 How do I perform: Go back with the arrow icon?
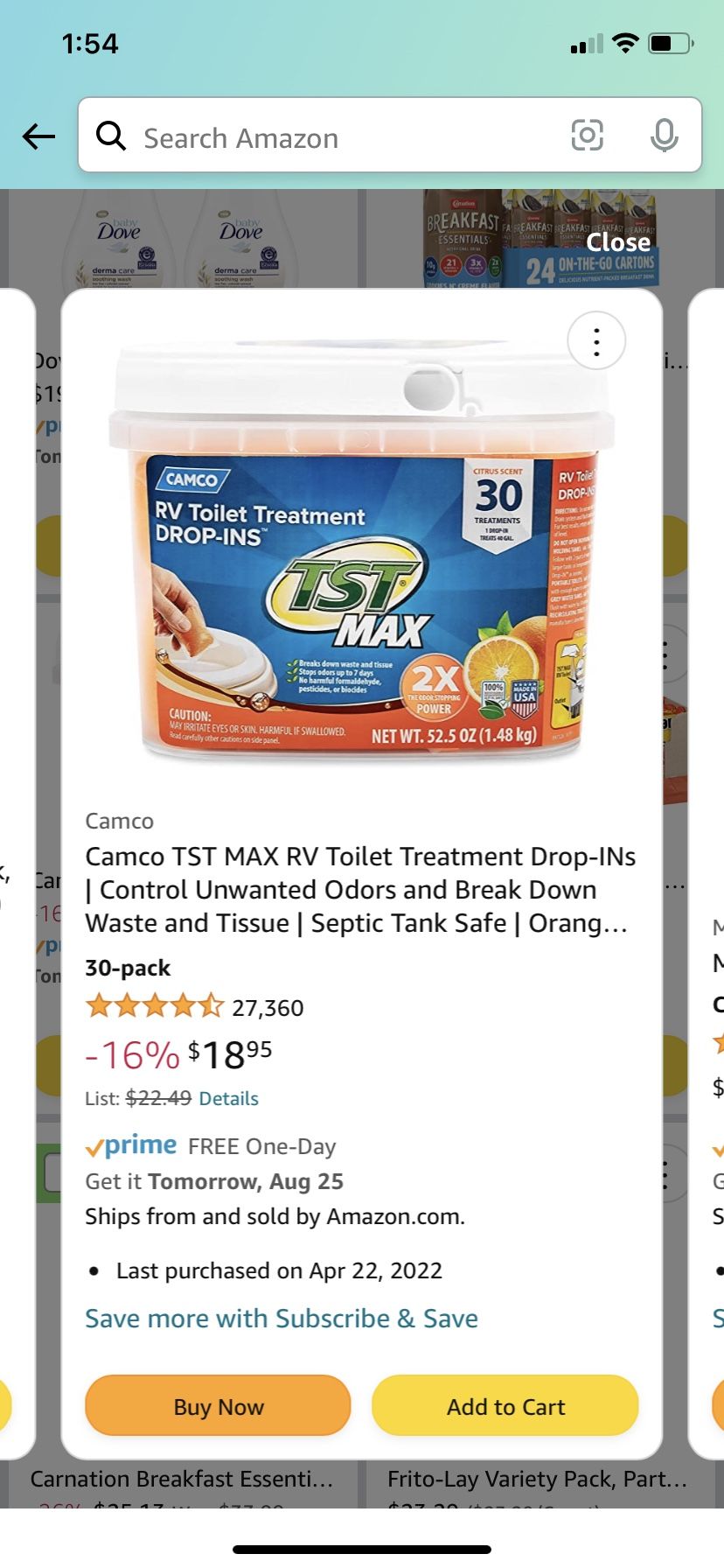pos(38,136)
